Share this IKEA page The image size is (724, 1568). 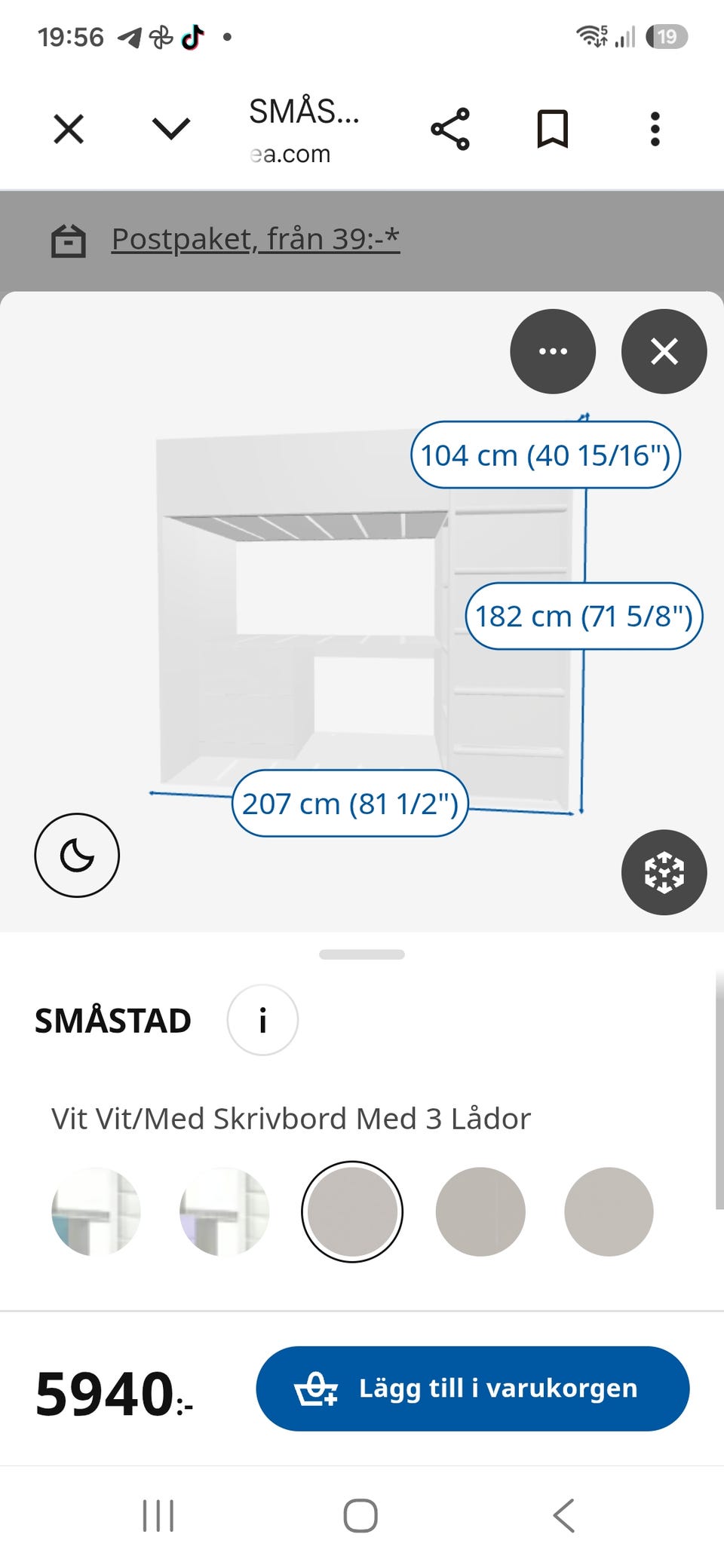pos(450,129)
